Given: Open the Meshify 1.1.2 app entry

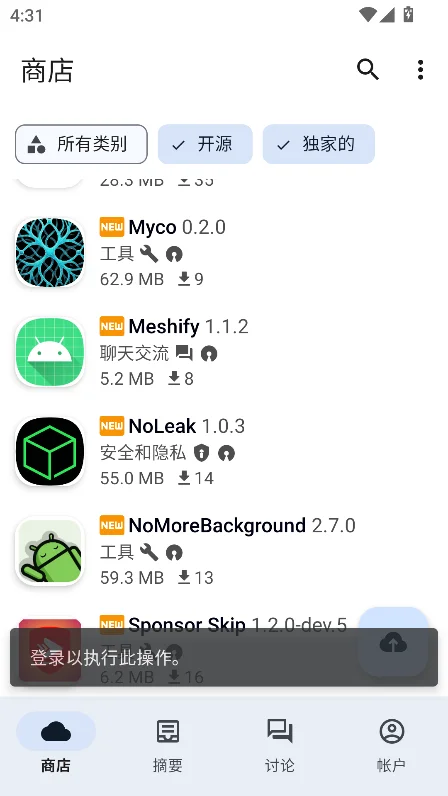Looking at the screenshot, I should 224,352.
